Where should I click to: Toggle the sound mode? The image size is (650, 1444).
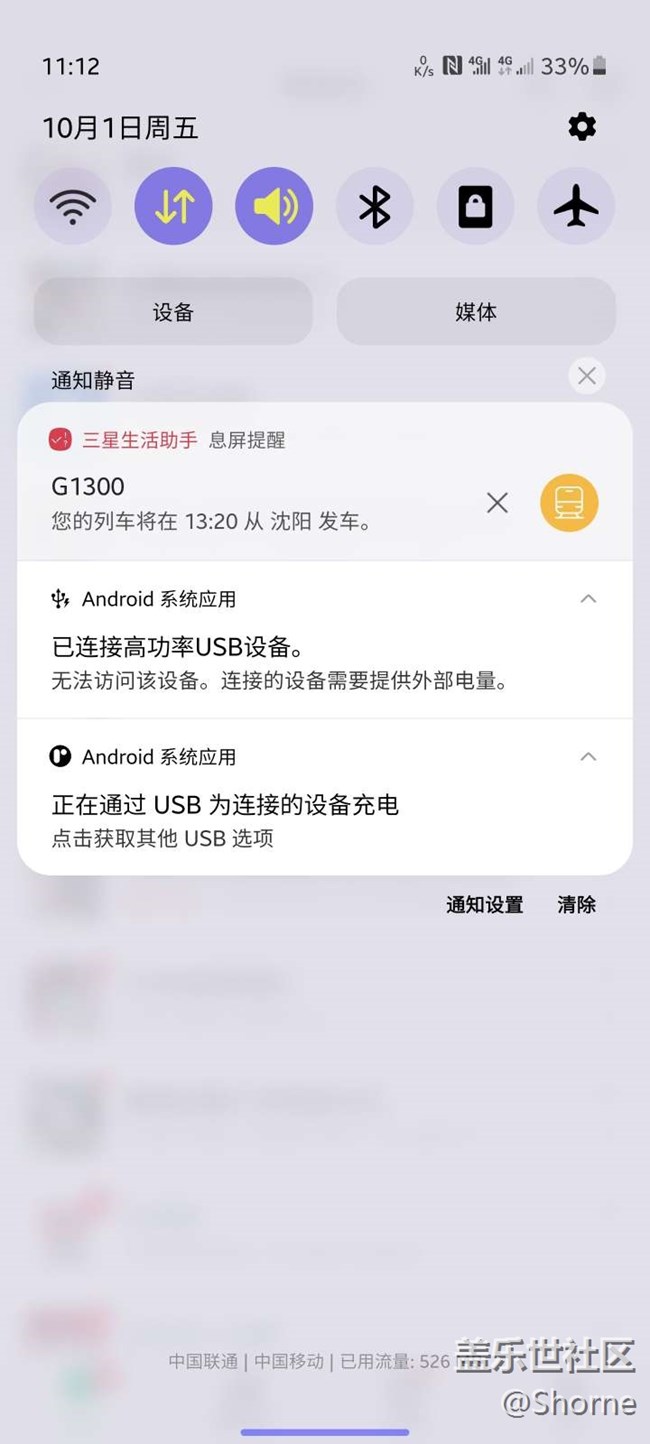coord(274,206)
